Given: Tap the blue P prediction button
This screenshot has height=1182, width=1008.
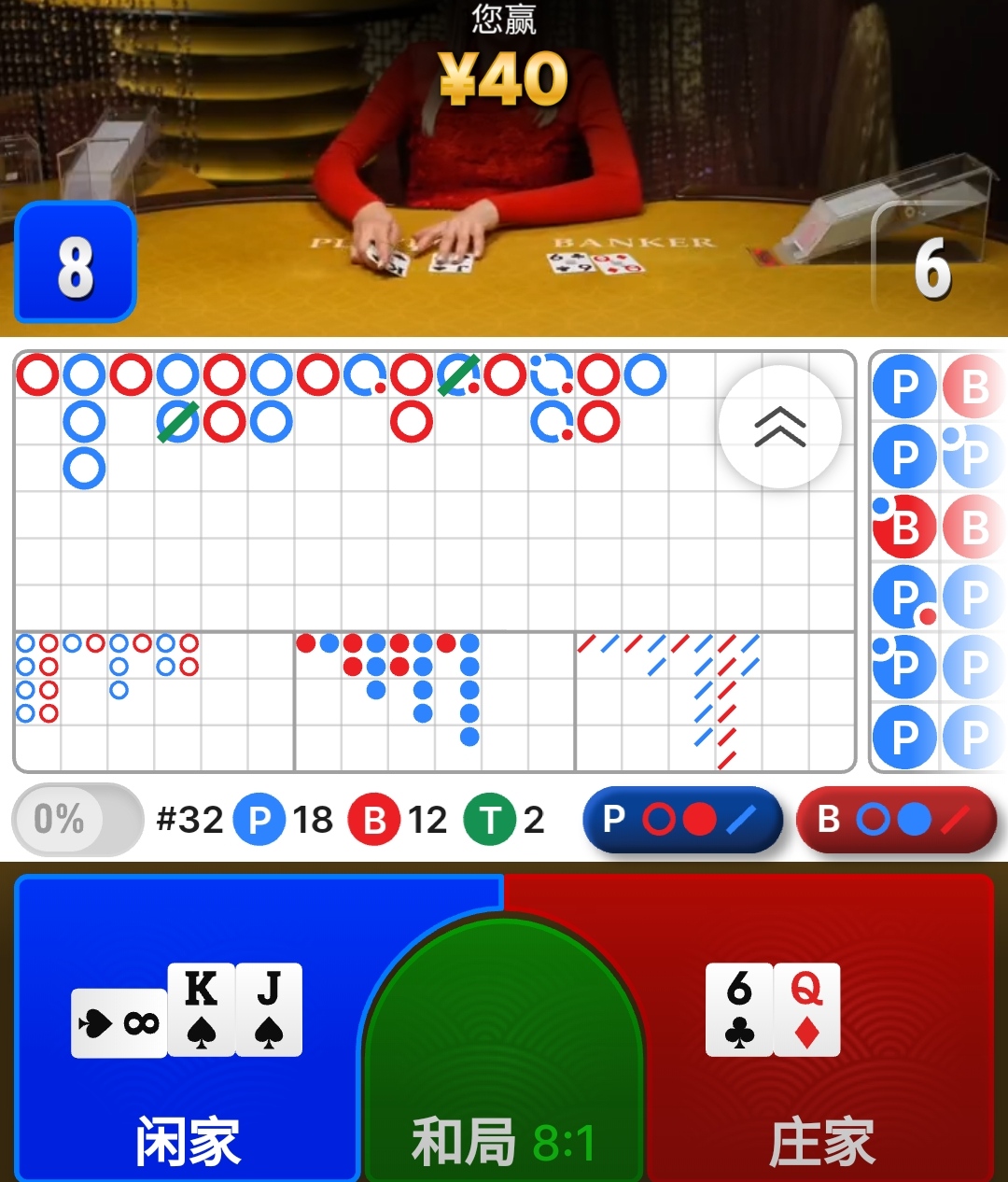Looking at the screenshot, I should [682, 820].
